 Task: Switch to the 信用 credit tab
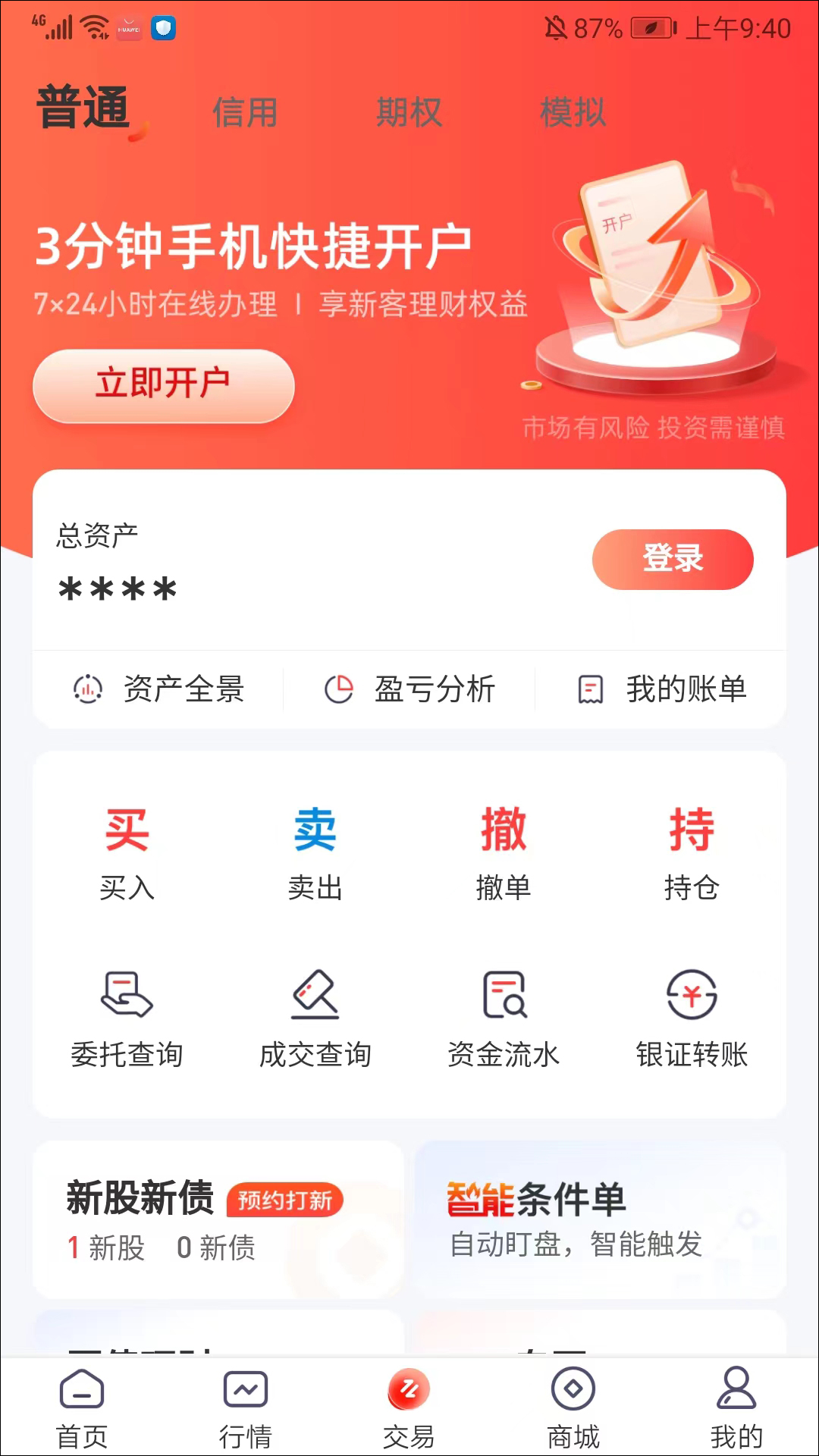pyautogui.click(x=244, y=112)
